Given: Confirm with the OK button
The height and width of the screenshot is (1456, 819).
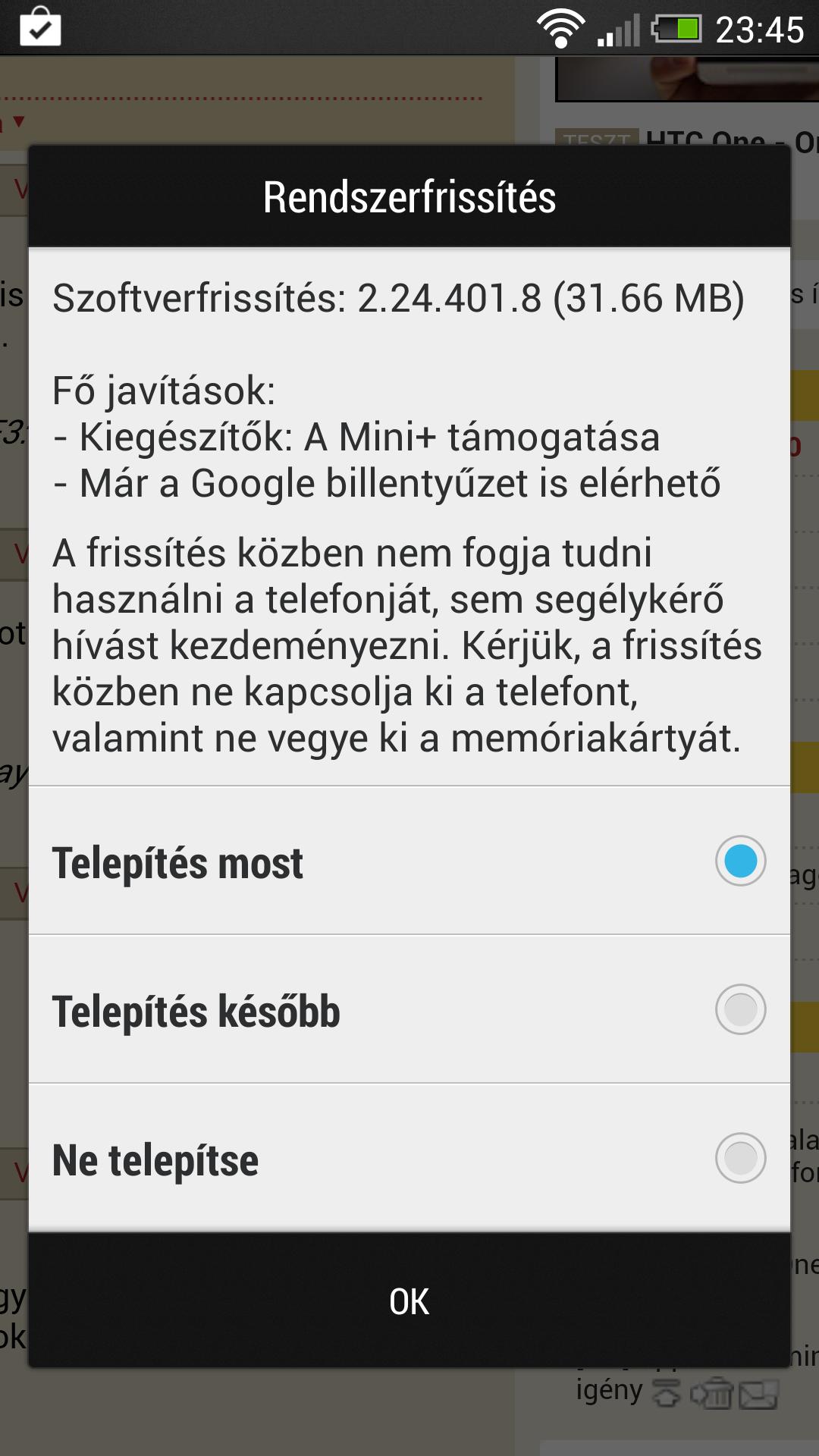Looking at the screenshot, I should pos(409,1301).
